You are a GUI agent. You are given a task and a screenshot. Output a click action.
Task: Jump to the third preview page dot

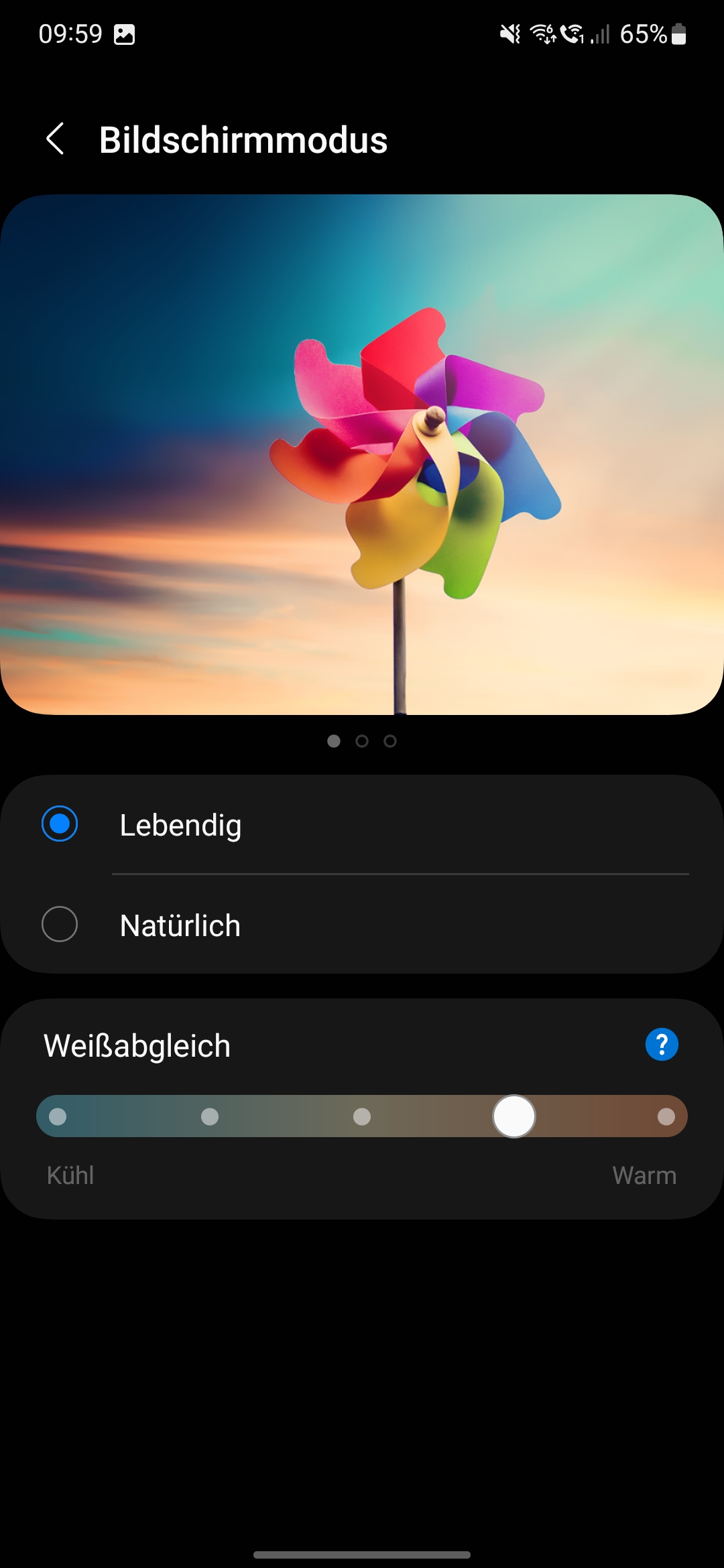(390, 741)
